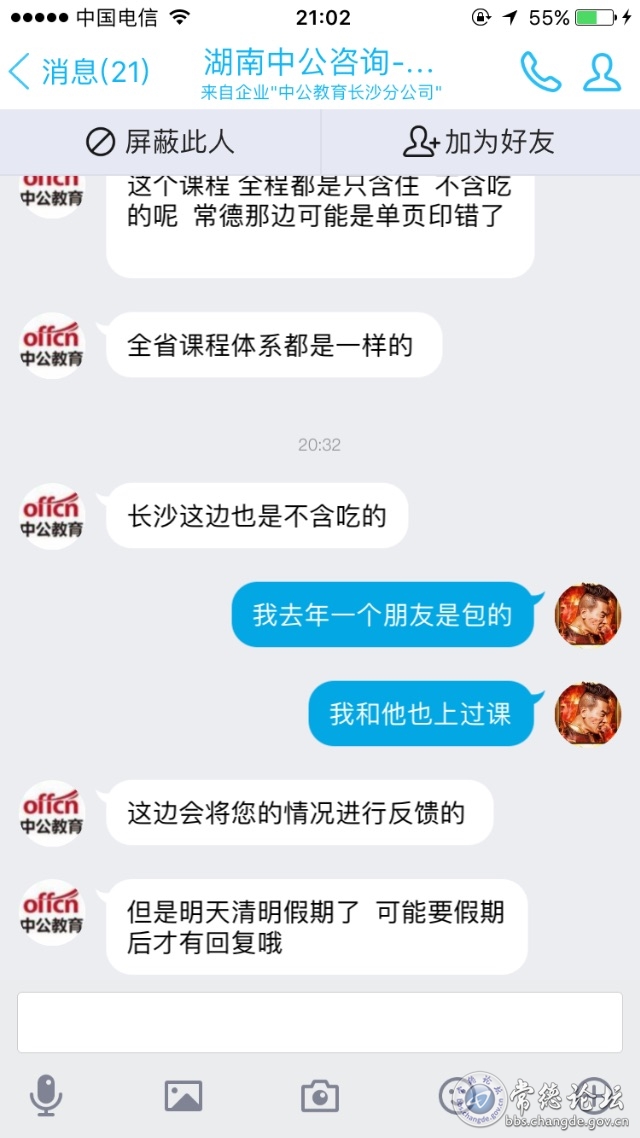Focus the message text input box
This screenshot has height=1138, width=640.
click(x=320, y=1022)
